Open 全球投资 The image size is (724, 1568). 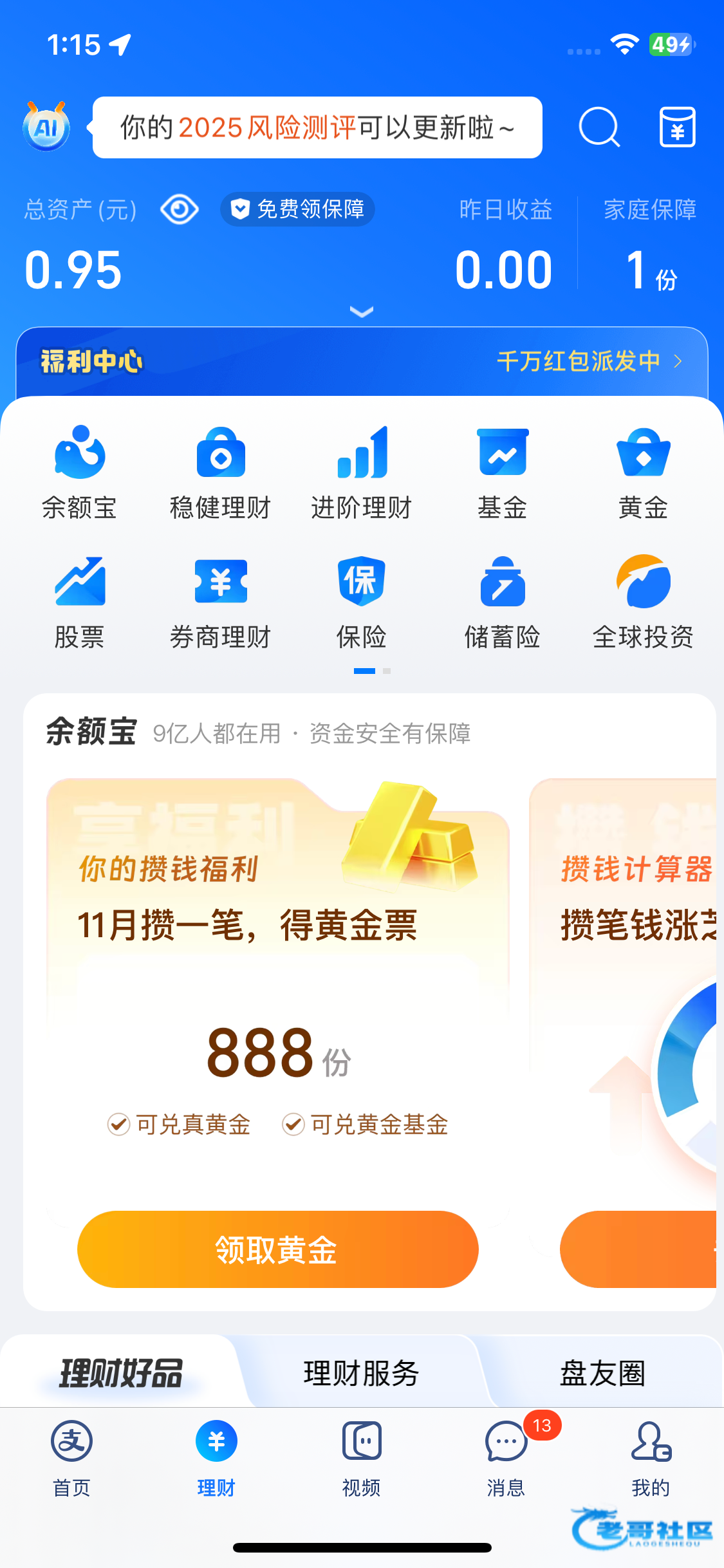(x=643, y=602)
